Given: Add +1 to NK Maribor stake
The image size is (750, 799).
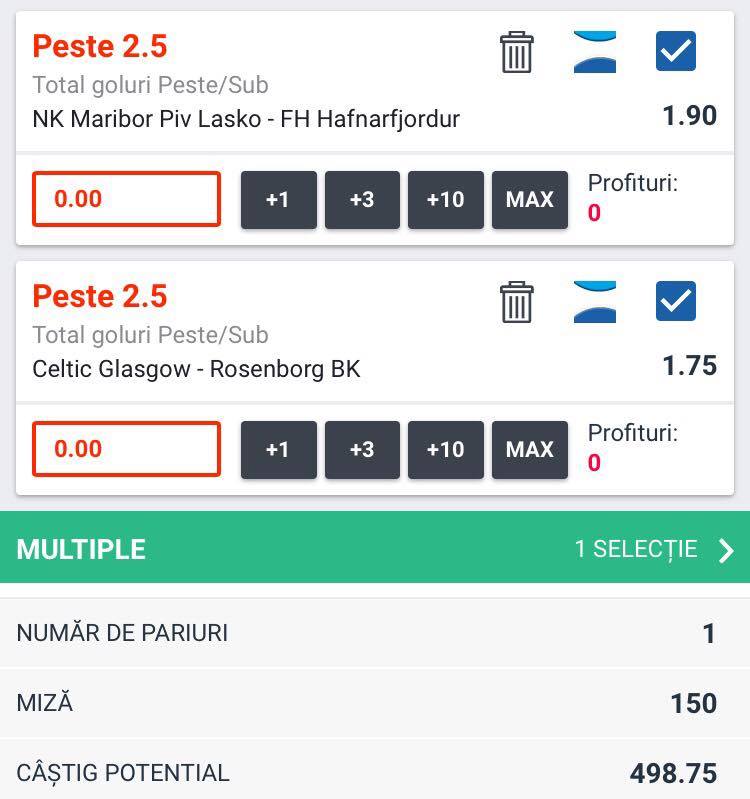Looking at the screenshot, I should pyautogui.click(x=279, y=200).
